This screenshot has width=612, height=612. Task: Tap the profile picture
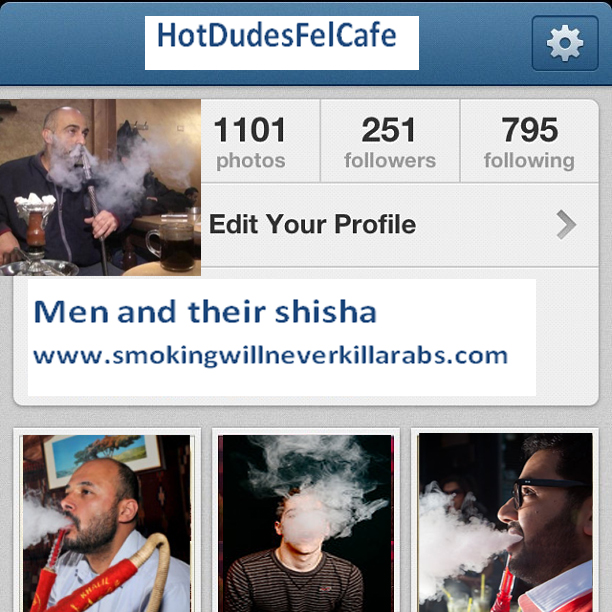pyautogui.click(x=100, y=187)
